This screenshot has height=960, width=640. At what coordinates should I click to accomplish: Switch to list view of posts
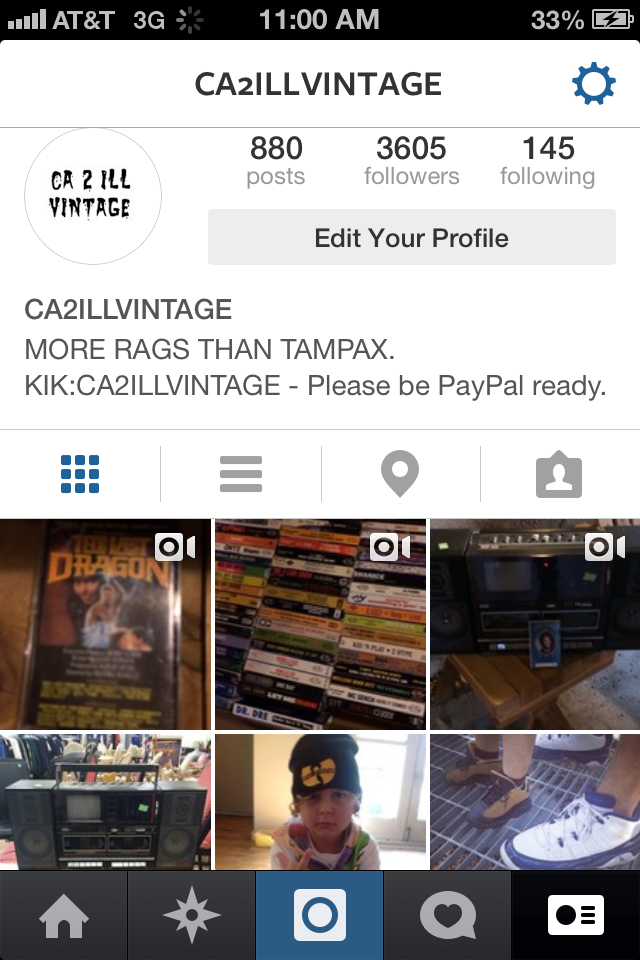(240, 474)
